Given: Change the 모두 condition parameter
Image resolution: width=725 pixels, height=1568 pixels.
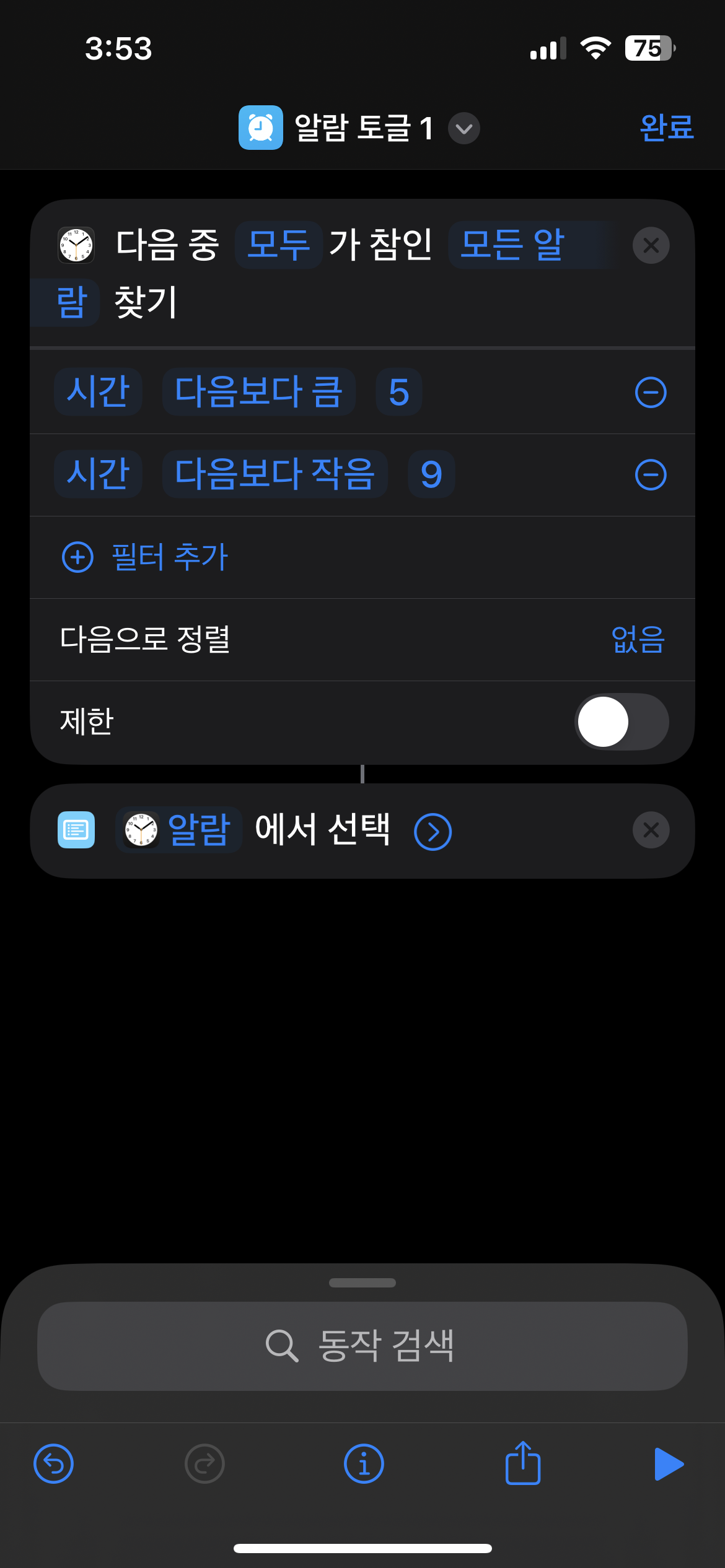Looking at the screenshot, I should pos(278,245).
